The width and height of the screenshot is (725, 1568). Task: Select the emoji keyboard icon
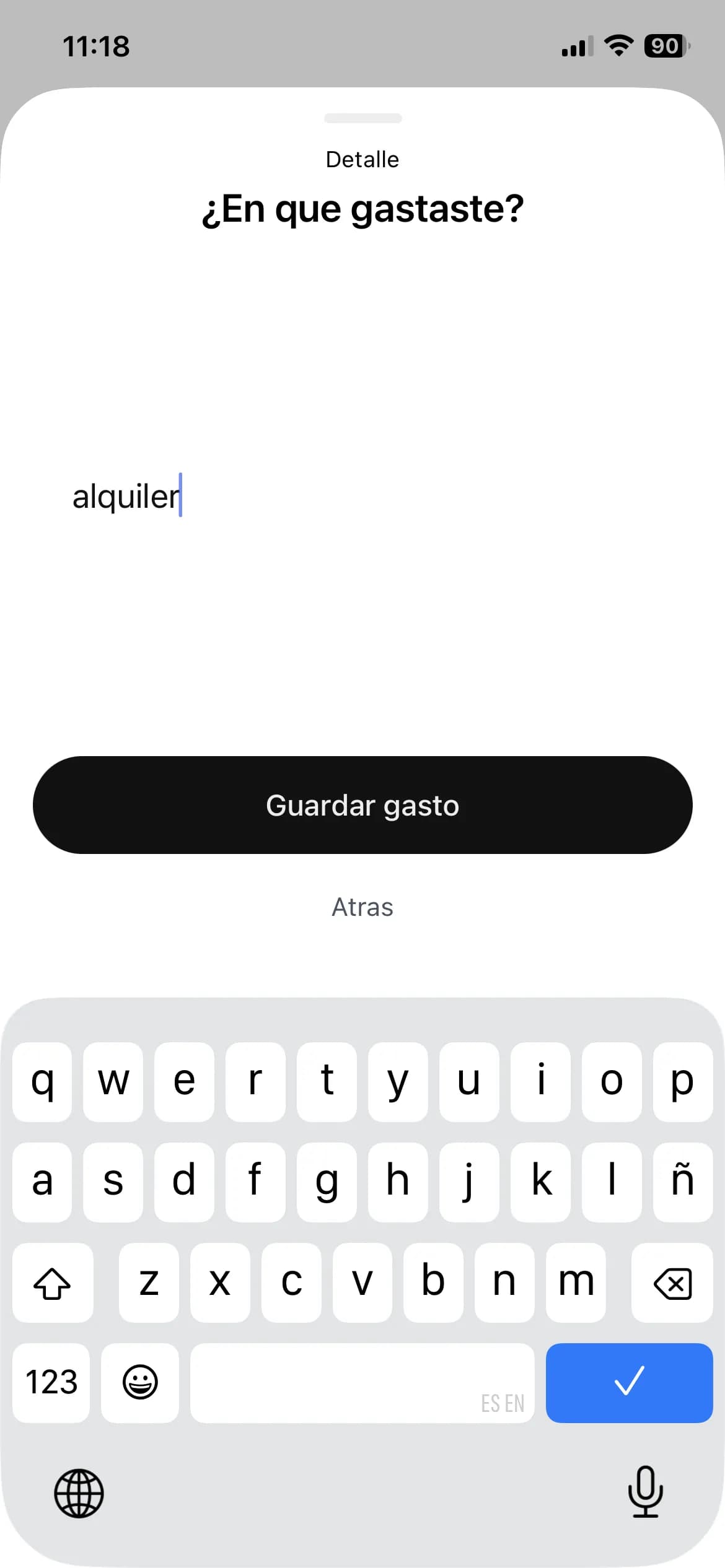pos(140,1382)
